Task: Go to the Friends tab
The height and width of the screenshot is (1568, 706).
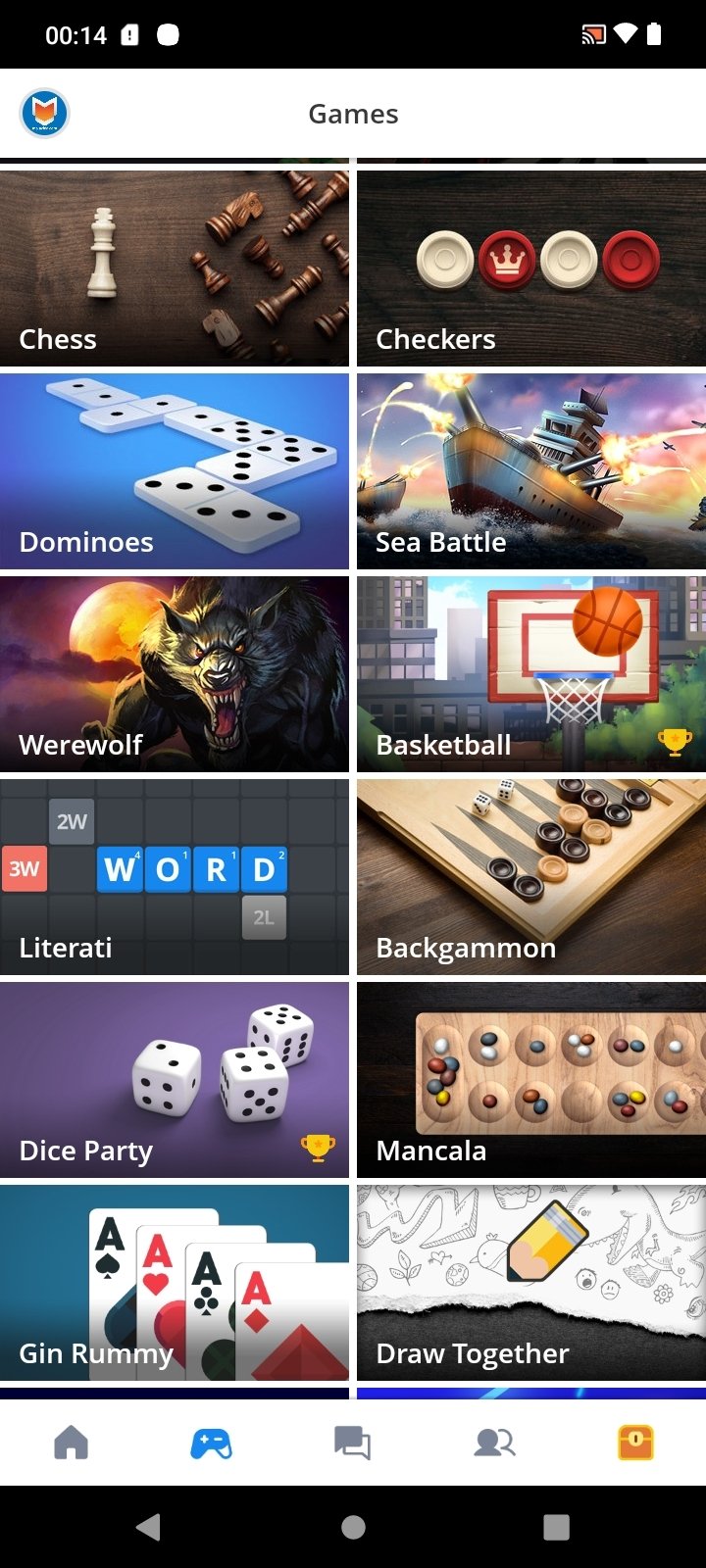Action: 494,1443
